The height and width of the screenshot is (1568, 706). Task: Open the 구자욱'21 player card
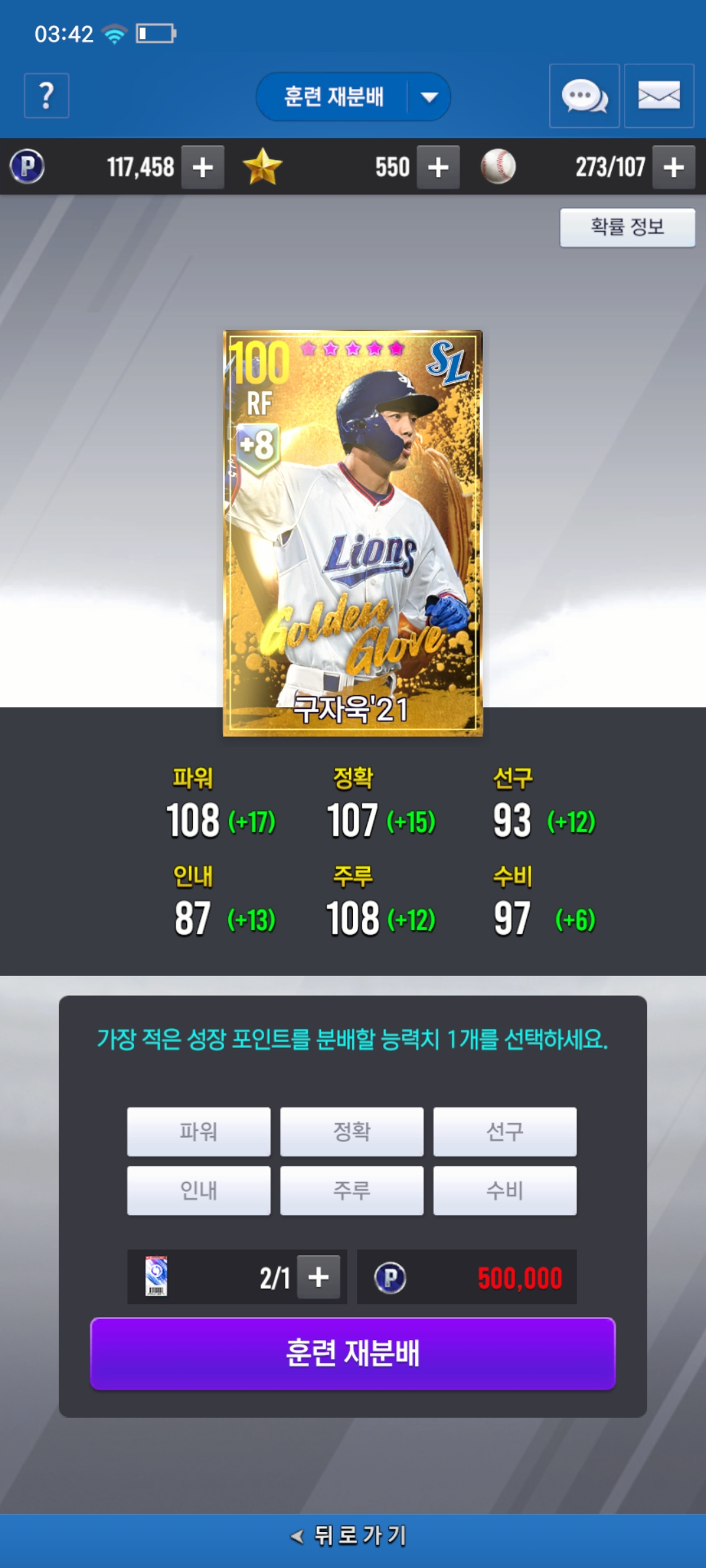353,533
